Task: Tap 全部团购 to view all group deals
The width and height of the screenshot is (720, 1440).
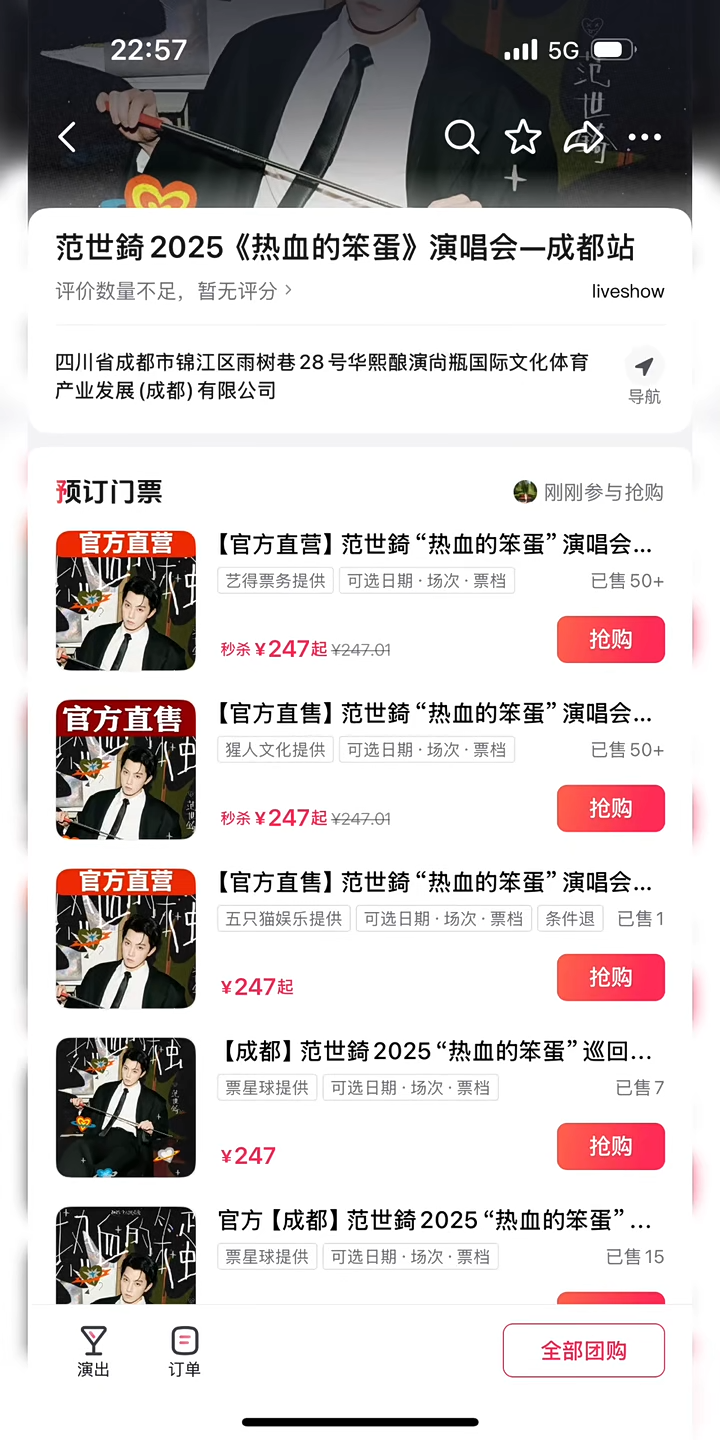Action: click(583, 1350)
